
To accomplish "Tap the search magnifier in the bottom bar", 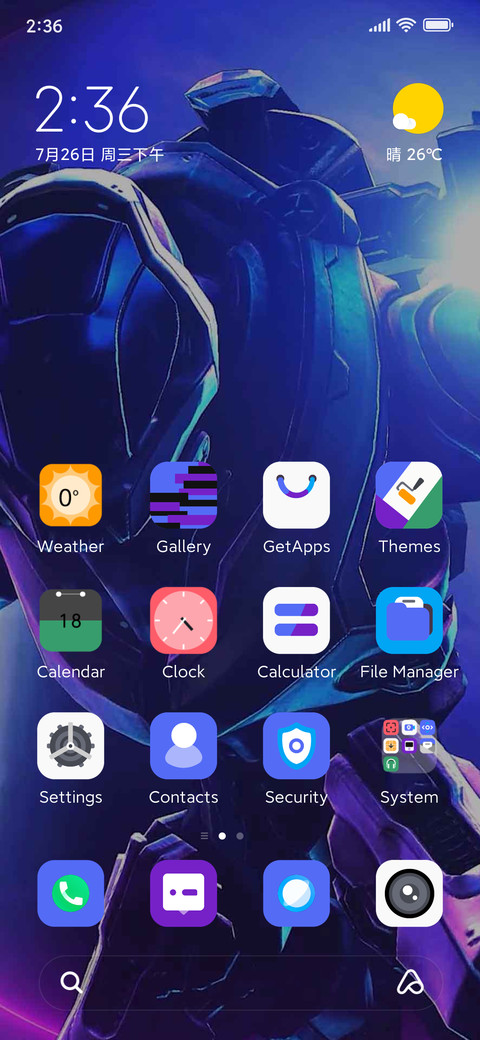I will (71, 982).
